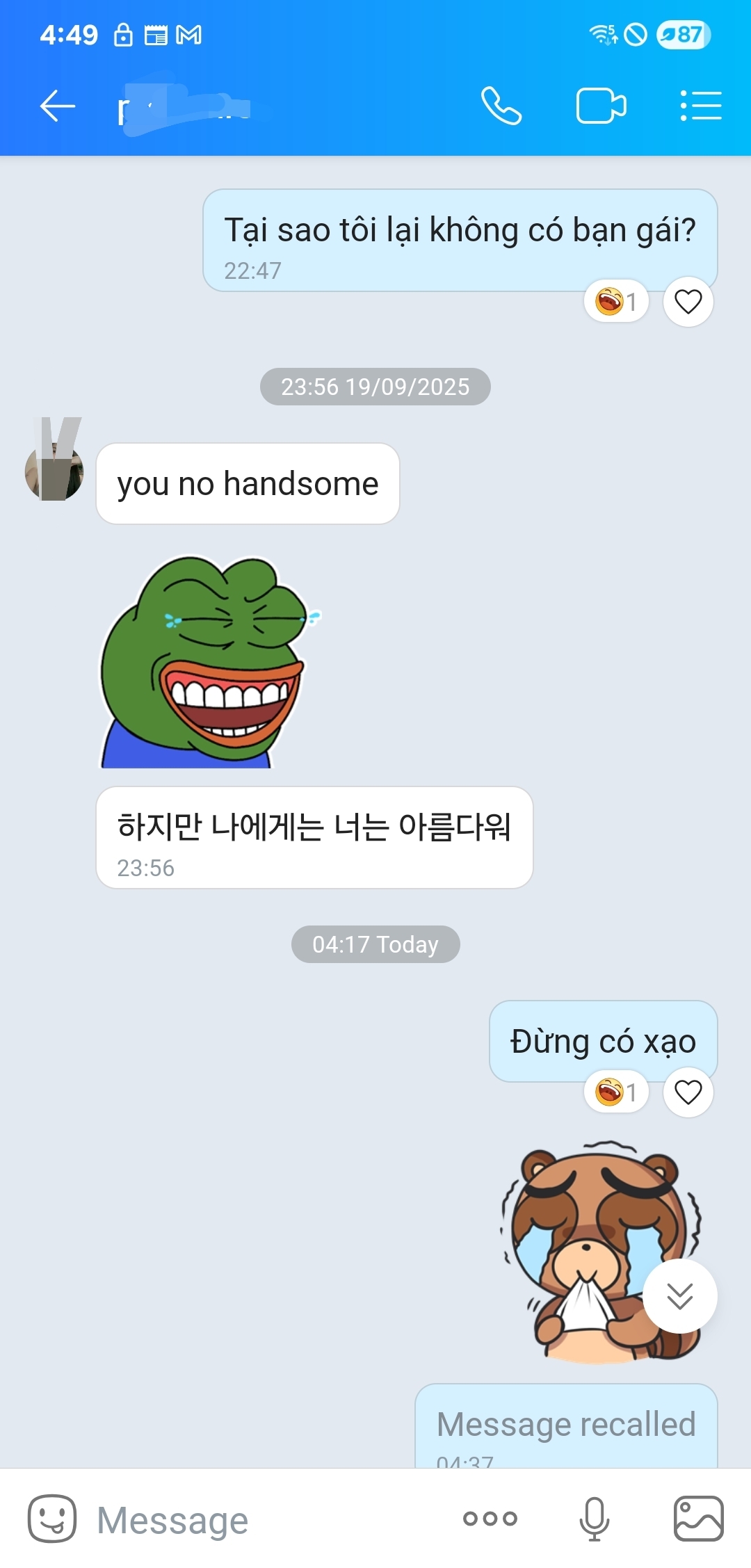View laugh reaction on "Đừng có xạo"
Screen dimensions: 751x1568
click(616, 1092)
